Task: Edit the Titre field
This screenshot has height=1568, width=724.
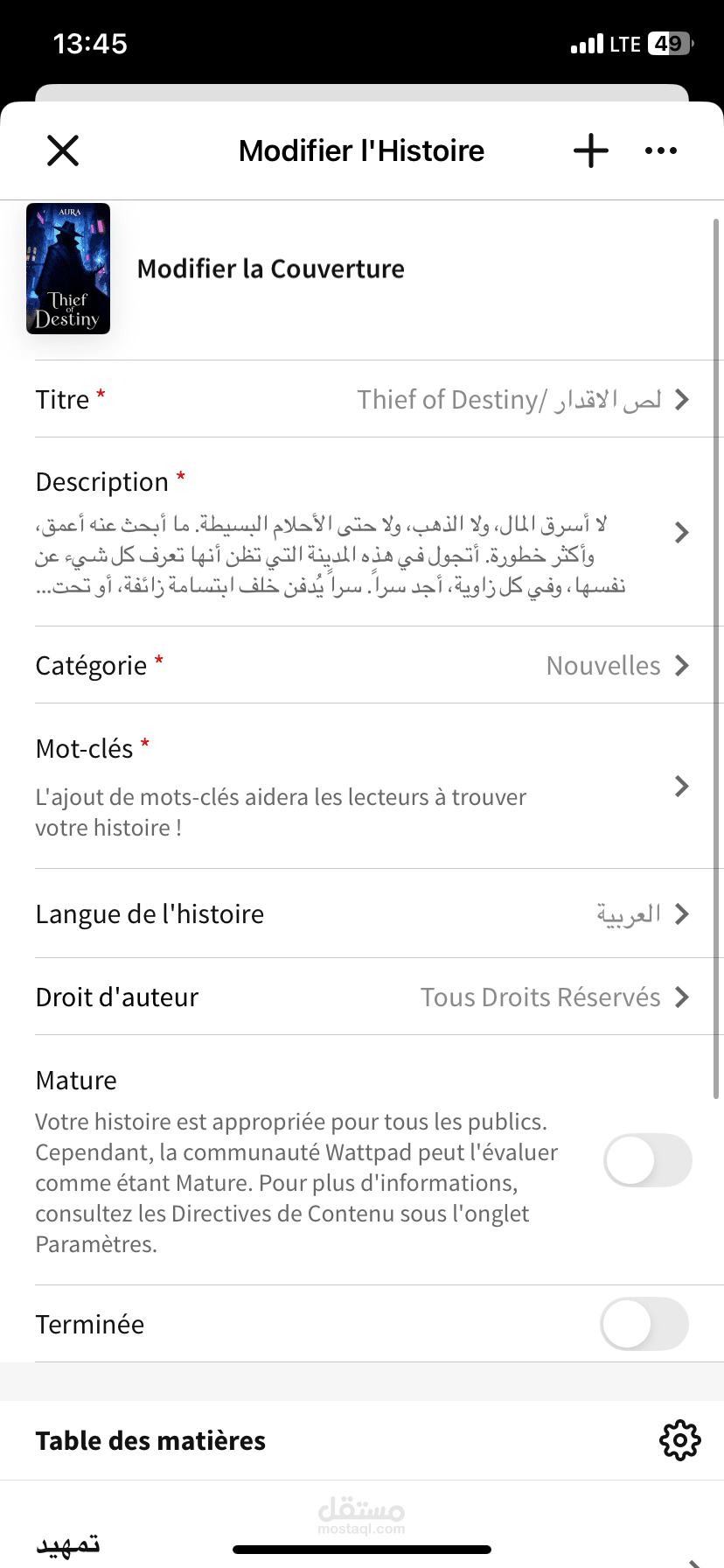Action: pos(362,400)
